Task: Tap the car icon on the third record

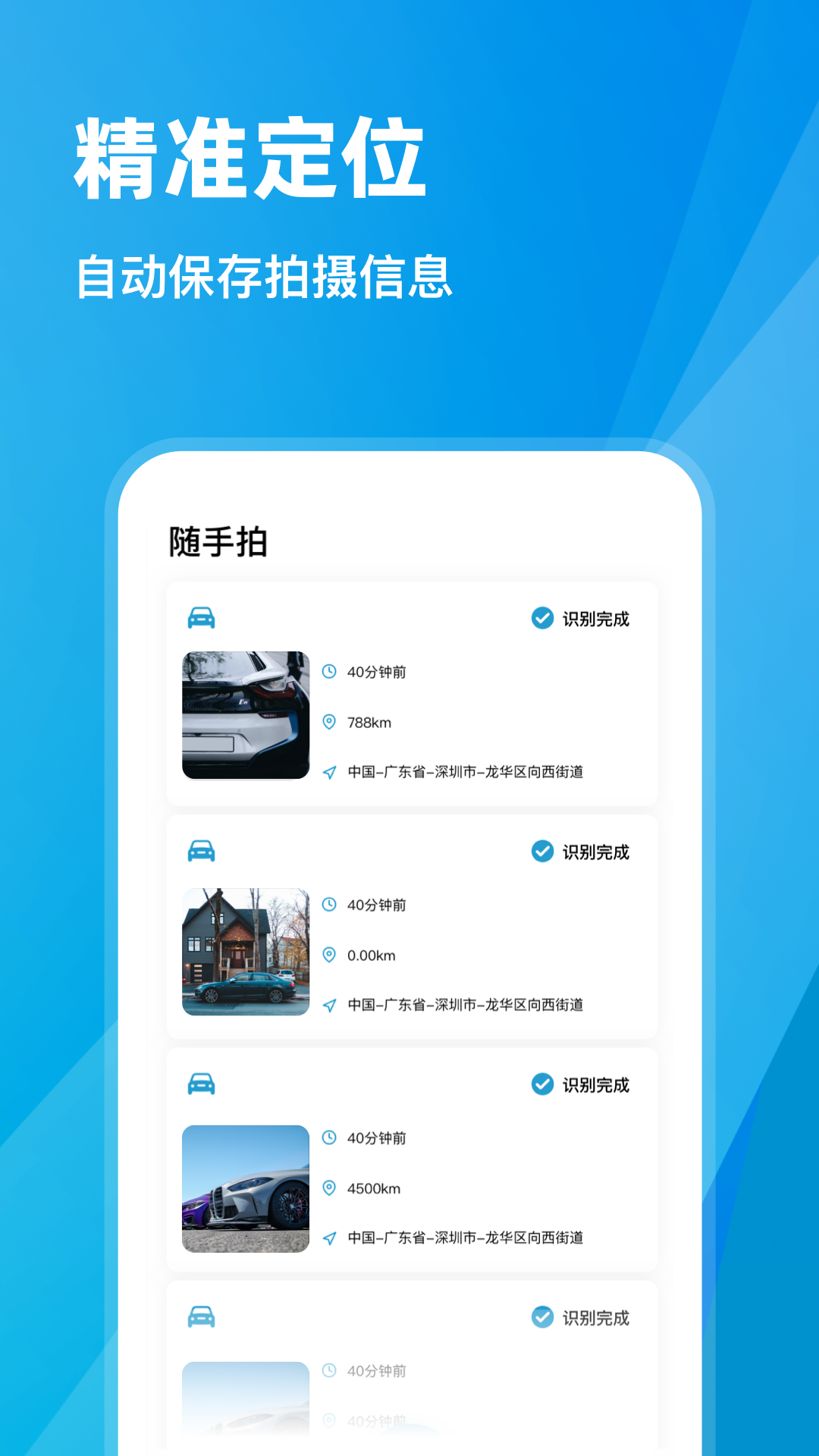Action: tap(201, 1084)
